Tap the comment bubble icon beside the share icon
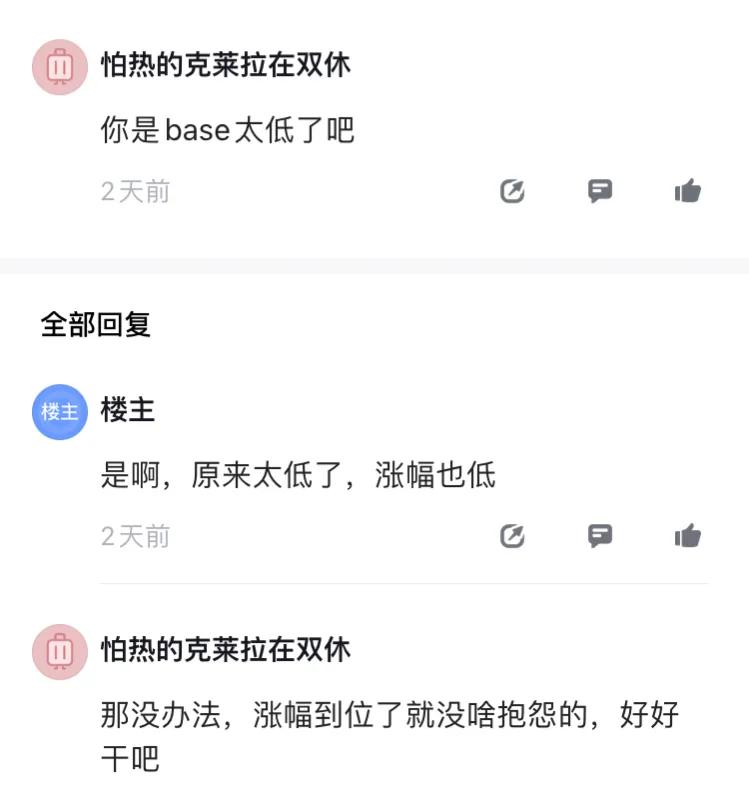This screenshot has height=794, width=749. pos(600,191)
